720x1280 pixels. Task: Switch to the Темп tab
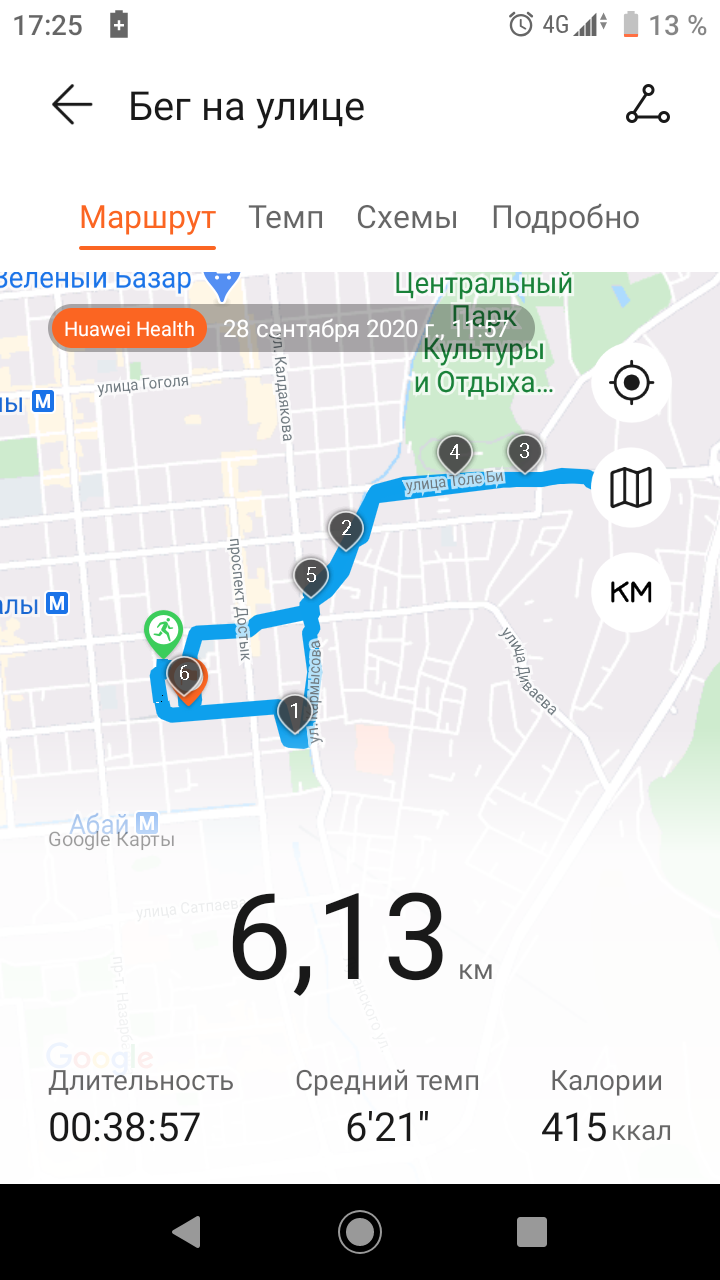coord(286,217)
